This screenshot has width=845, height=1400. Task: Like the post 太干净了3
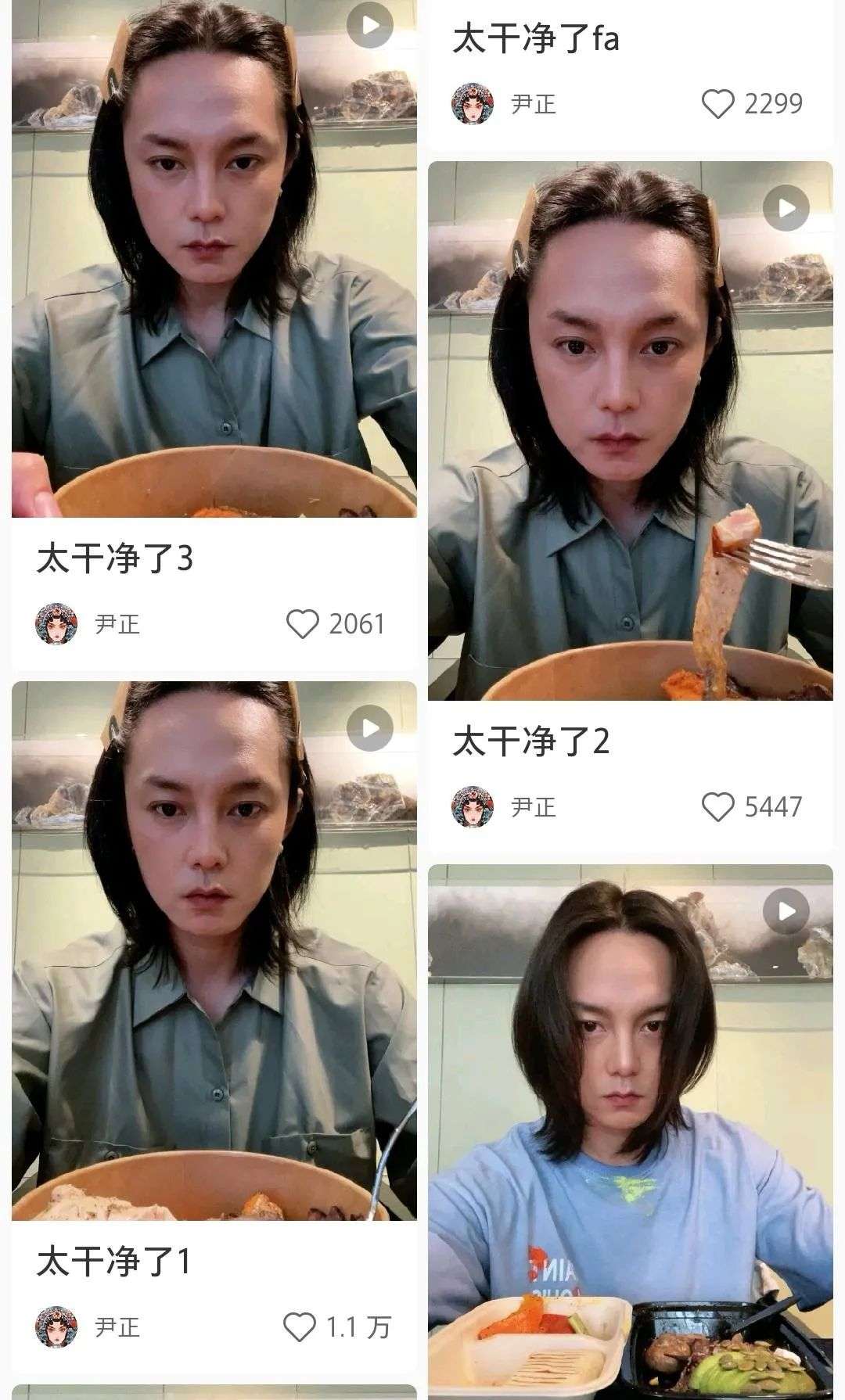point(302,624)
